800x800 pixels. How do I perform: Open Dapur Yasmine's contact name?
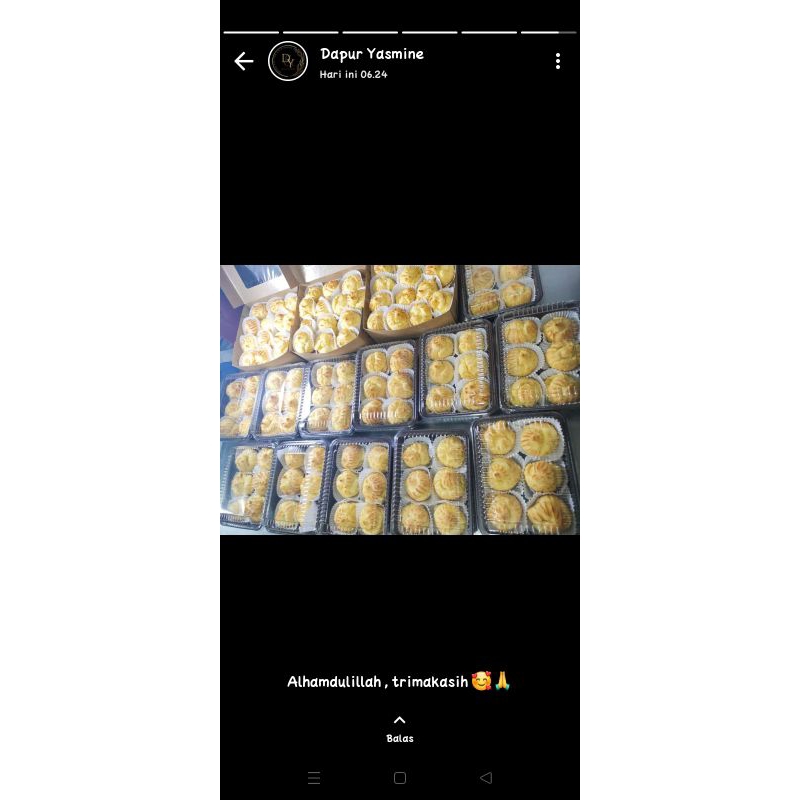click(372, 54)
